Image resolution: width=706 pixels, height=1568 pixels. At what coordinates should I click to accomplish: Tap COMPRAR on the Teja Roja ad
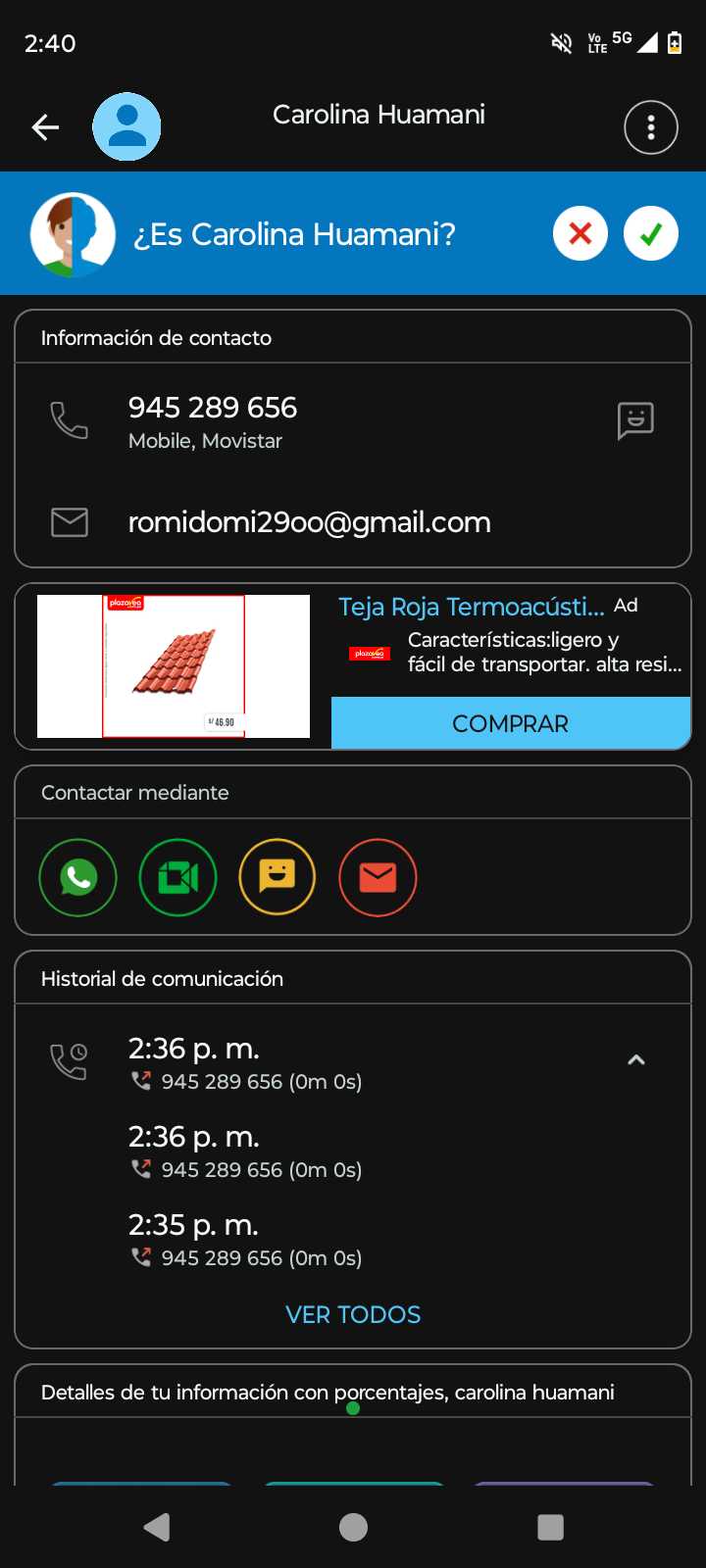click(510, 723)
